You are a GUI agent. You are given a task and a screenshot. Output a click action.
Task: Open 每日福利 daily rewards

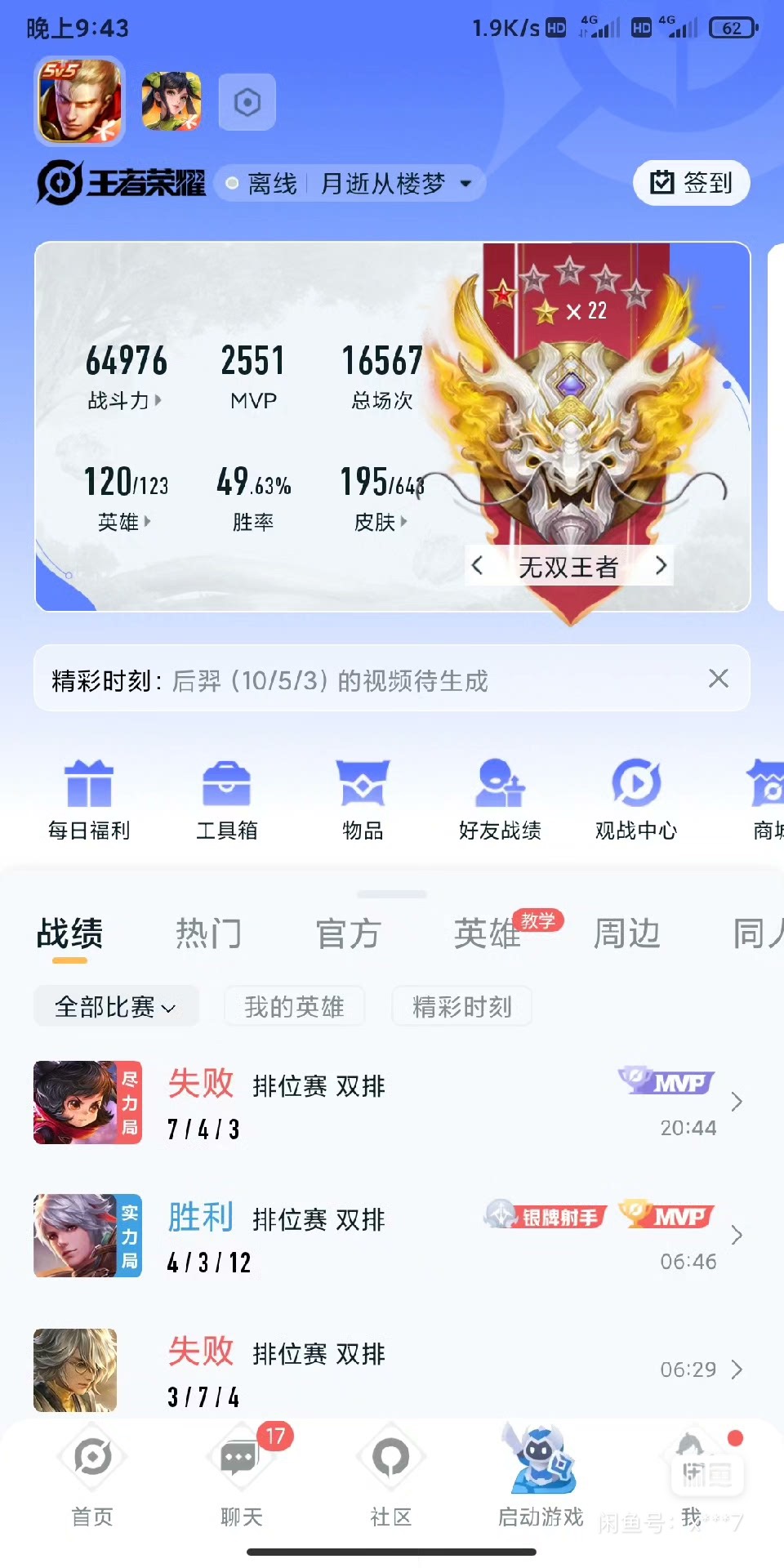[89, 800]
